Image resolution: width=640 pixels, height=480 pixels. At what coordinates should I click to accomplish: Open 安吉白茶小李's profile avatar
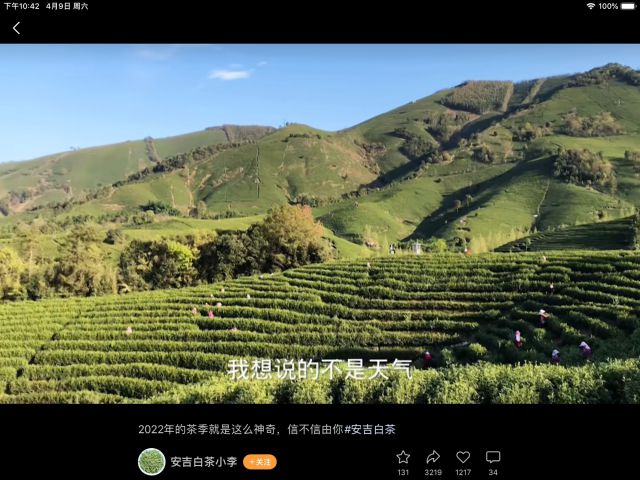coord(152,462)
